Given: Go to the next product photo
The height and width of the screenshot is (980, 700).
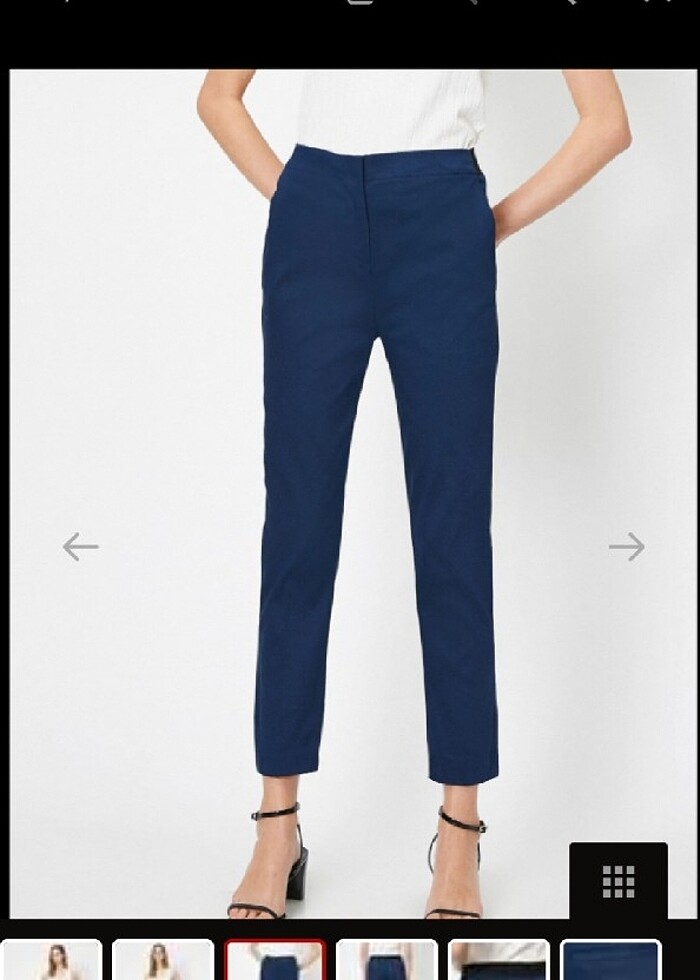Looking at the screenshot, I should [627, 547].
